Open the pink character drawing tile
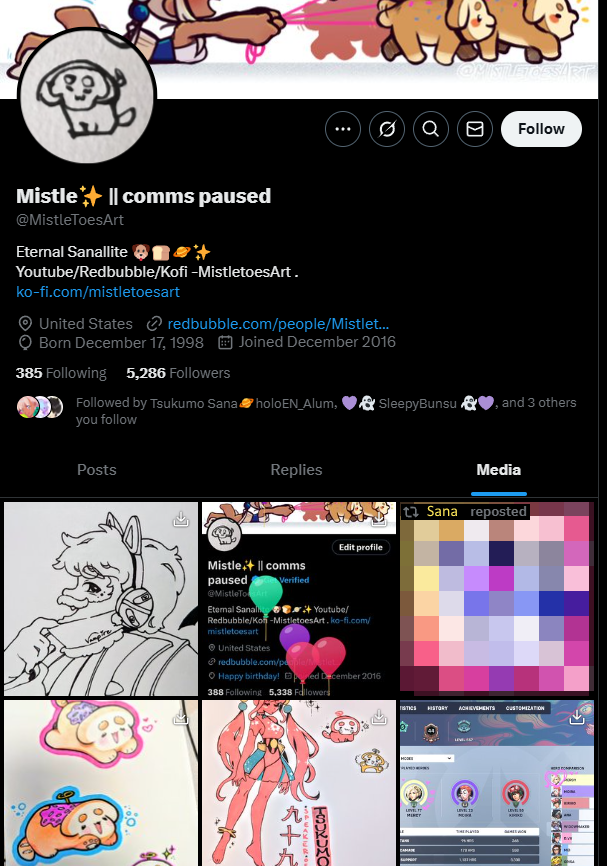 299,782
